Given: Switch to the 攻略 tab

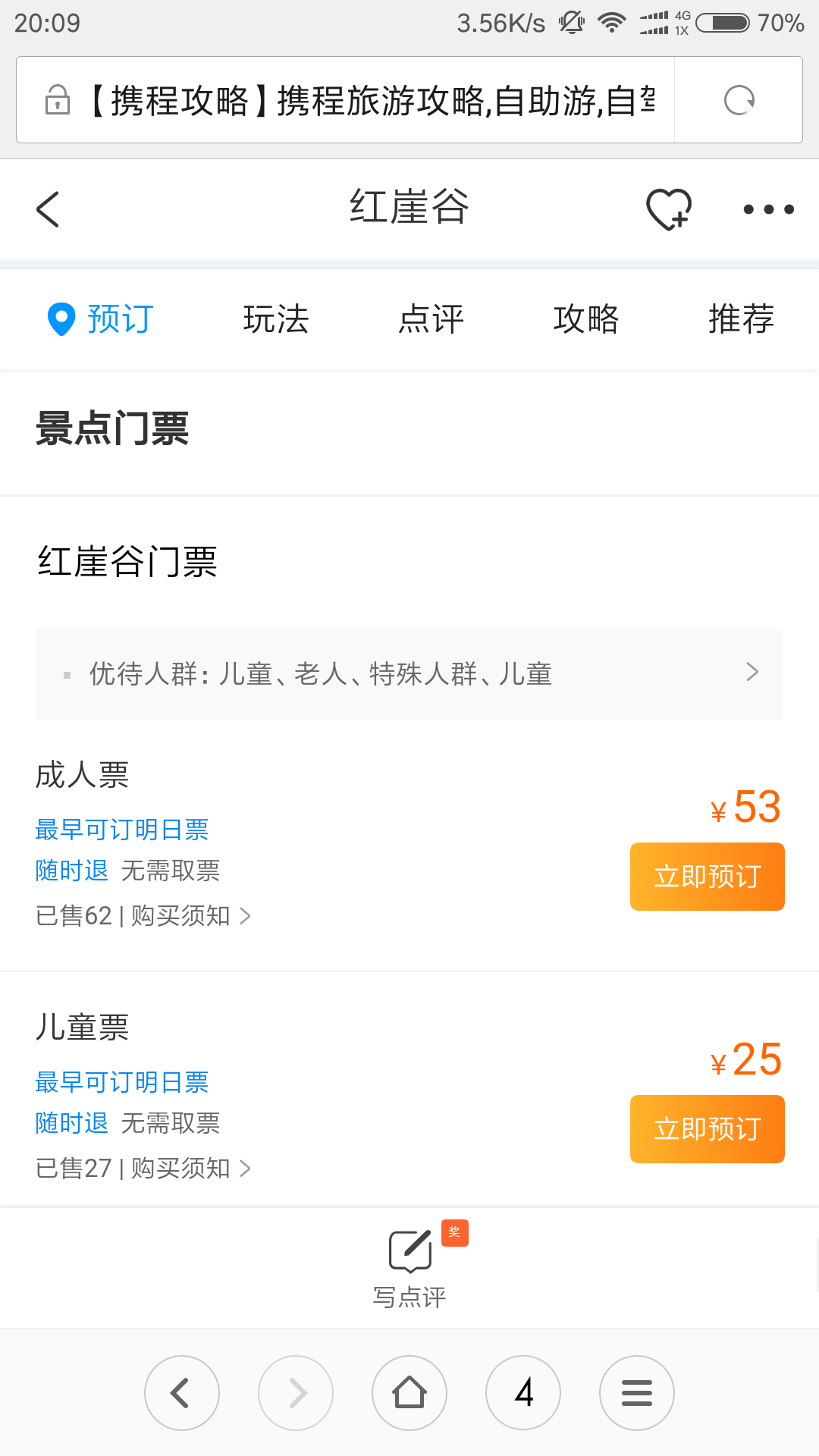Looking at the screenshot, I should tap(586, 319).
